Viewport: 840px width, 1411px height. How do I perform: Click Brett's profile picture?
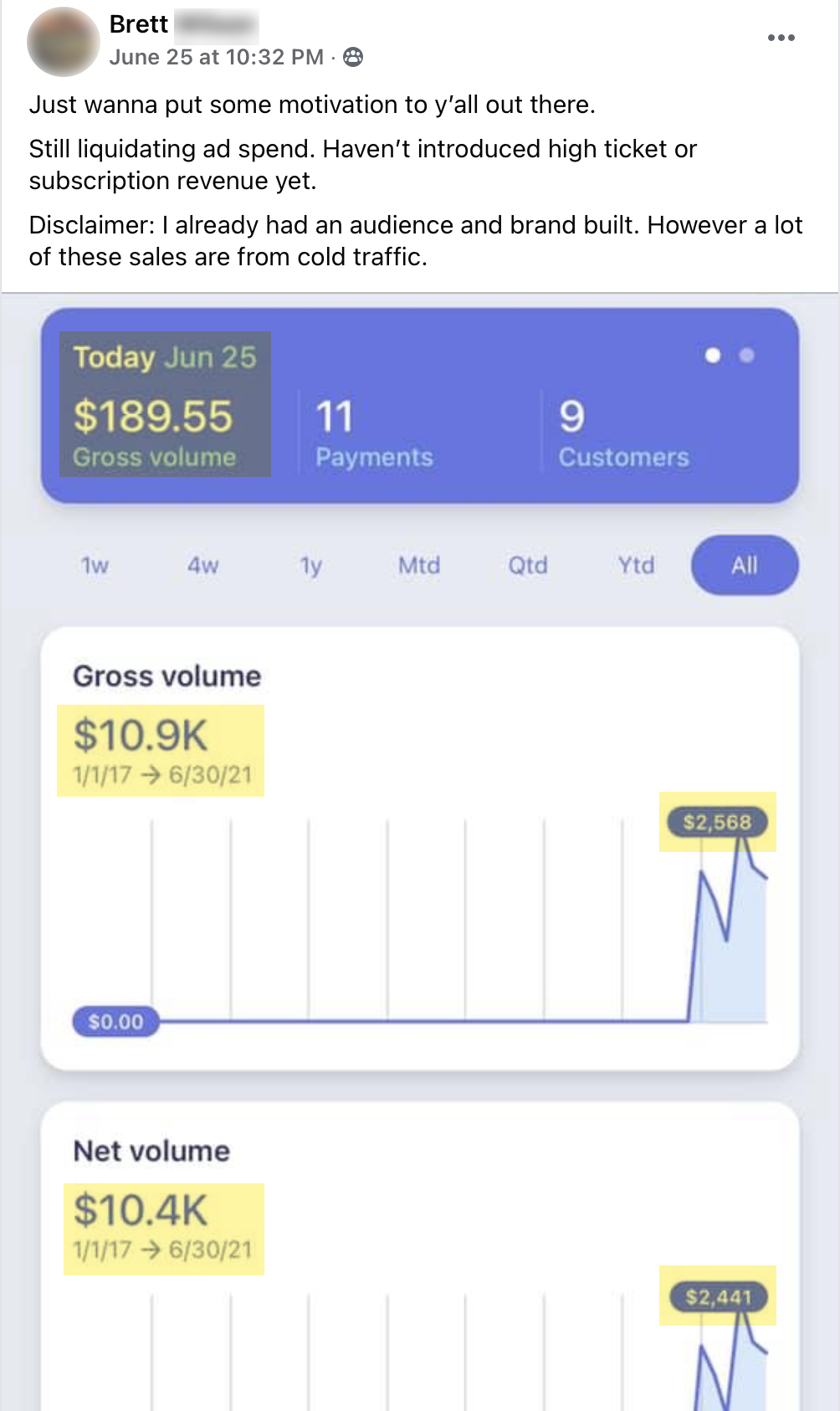tap(63, 40)
